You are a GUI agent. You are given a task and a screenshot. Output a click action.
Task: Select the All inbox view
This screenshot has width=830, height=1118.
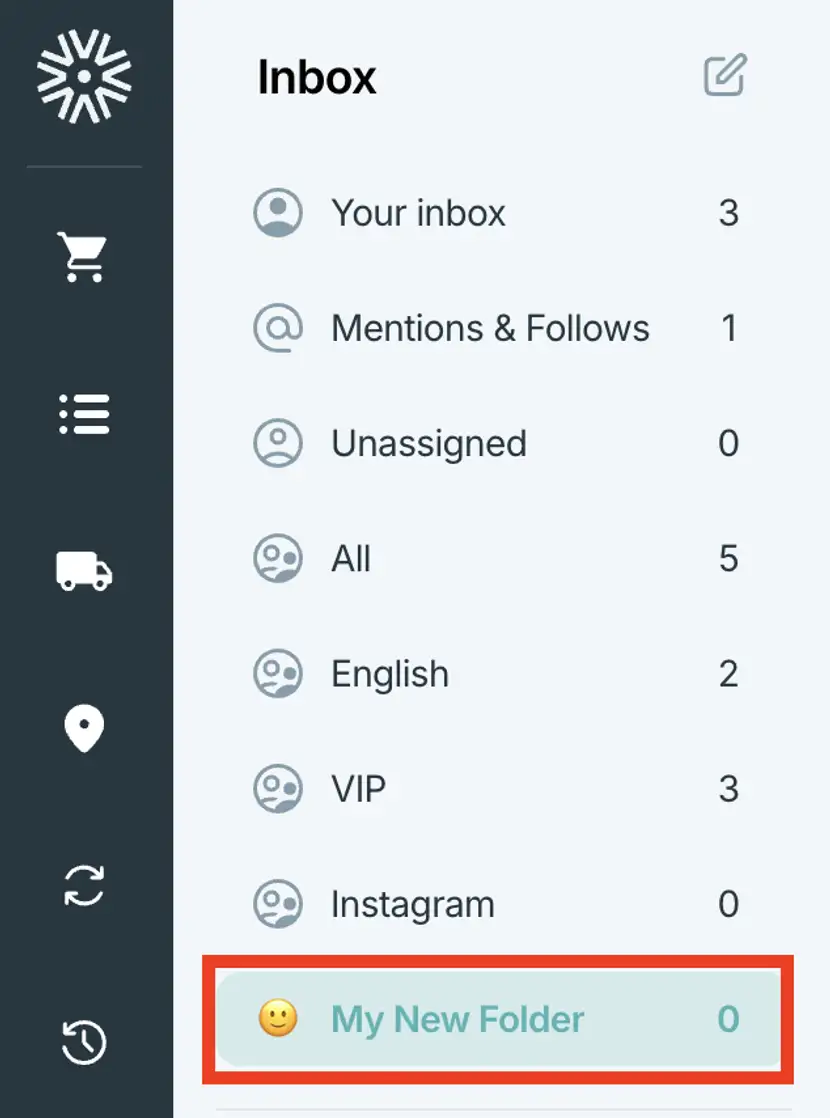[x=498, y=558]
